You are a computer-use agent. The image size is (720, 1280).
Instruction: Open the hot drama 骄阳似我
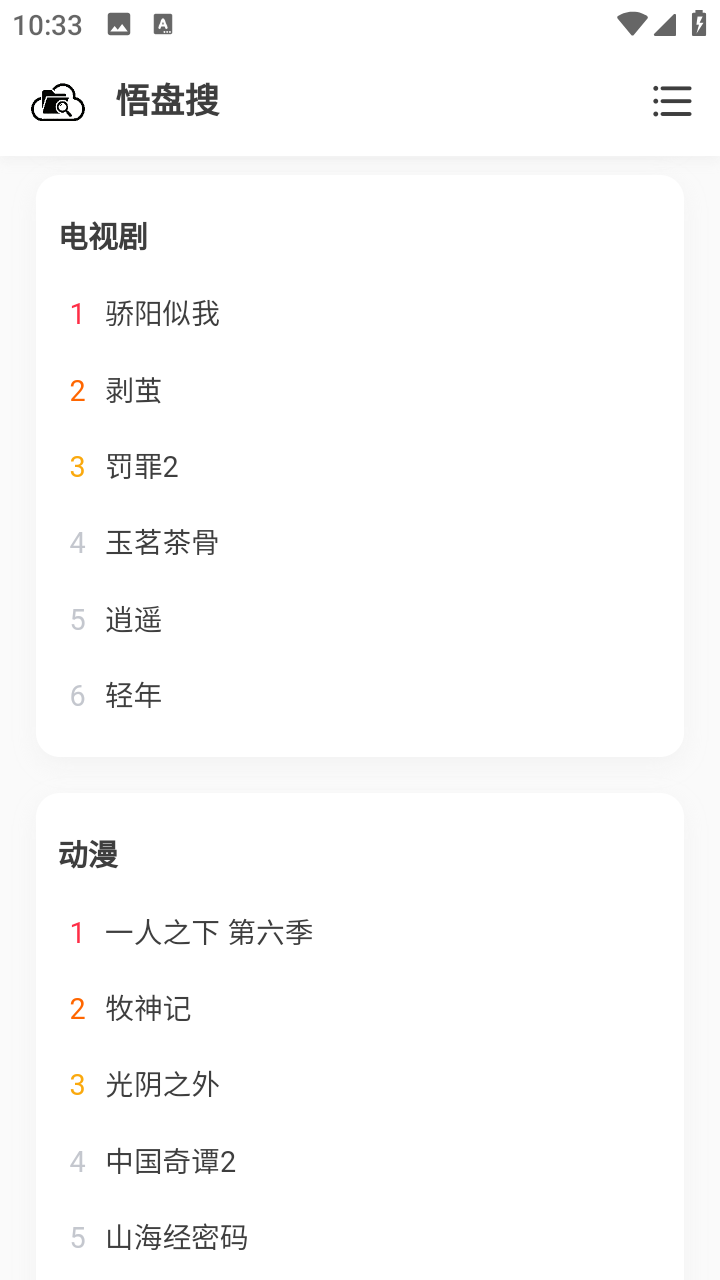pyautogui.click(x=162, y=313)
